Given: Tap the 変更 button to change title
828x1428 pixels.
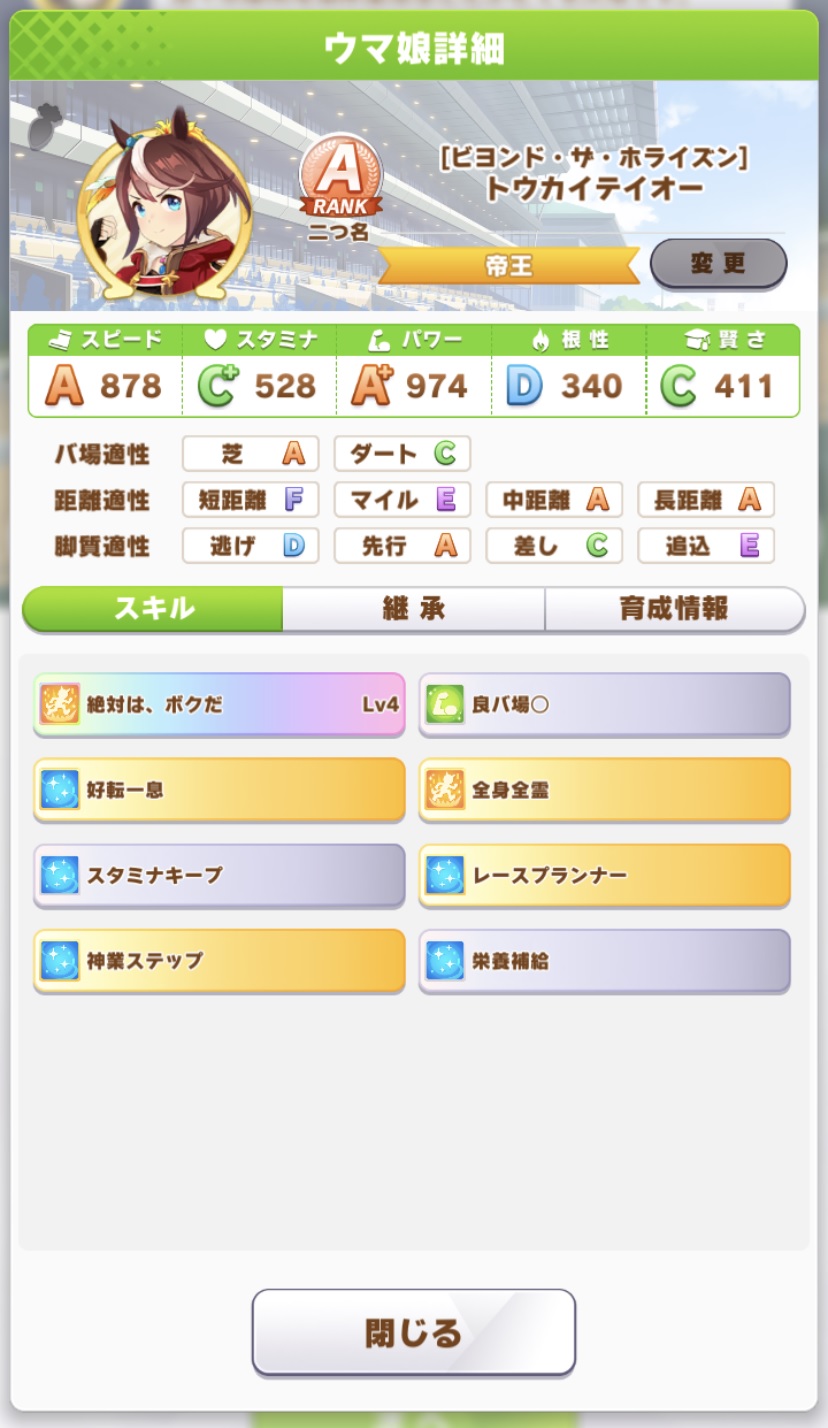Looking at the screenshot, I should pyautogui.click(x=718, y=264).
